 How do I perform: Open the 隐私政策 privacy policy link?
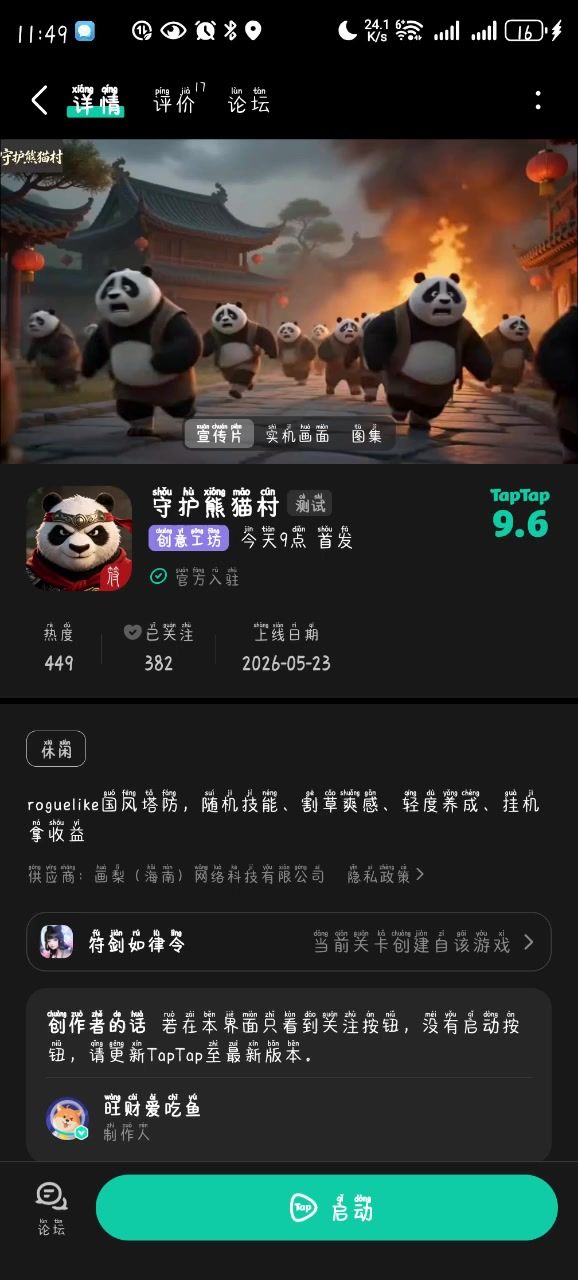385,873
